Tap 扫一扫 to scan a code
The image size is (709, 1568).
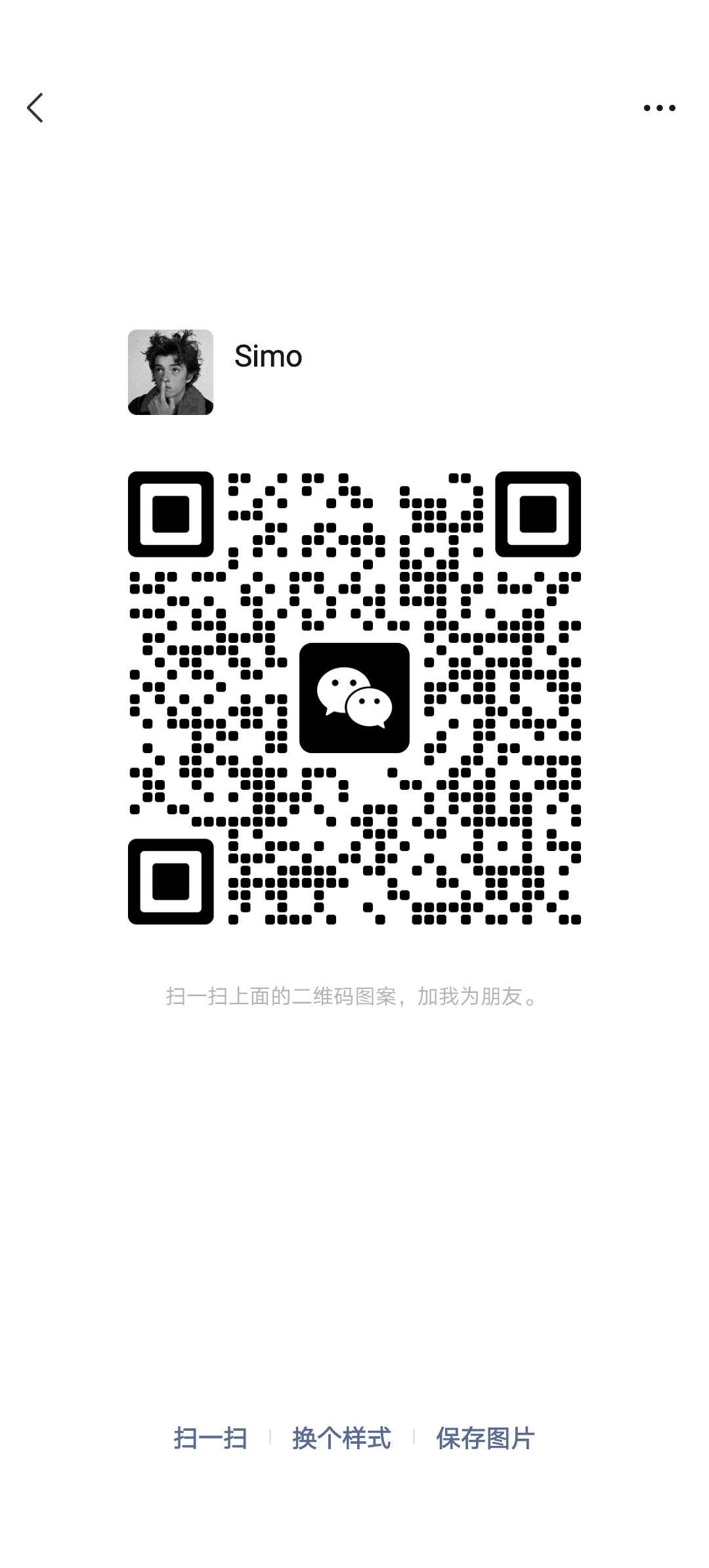[210, 1438]
